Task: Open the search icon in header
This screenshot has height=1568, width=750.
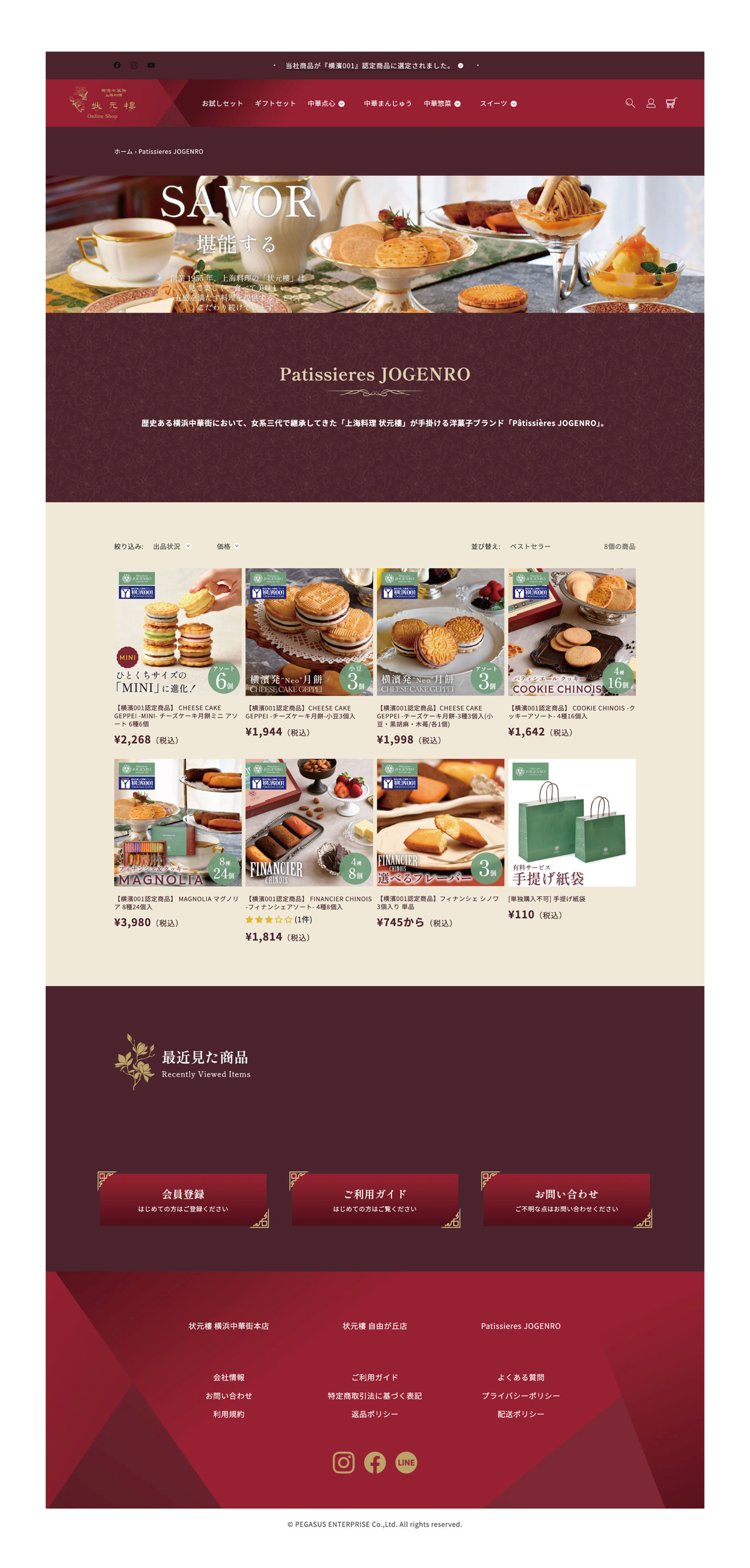Action: tap(630, 103)
